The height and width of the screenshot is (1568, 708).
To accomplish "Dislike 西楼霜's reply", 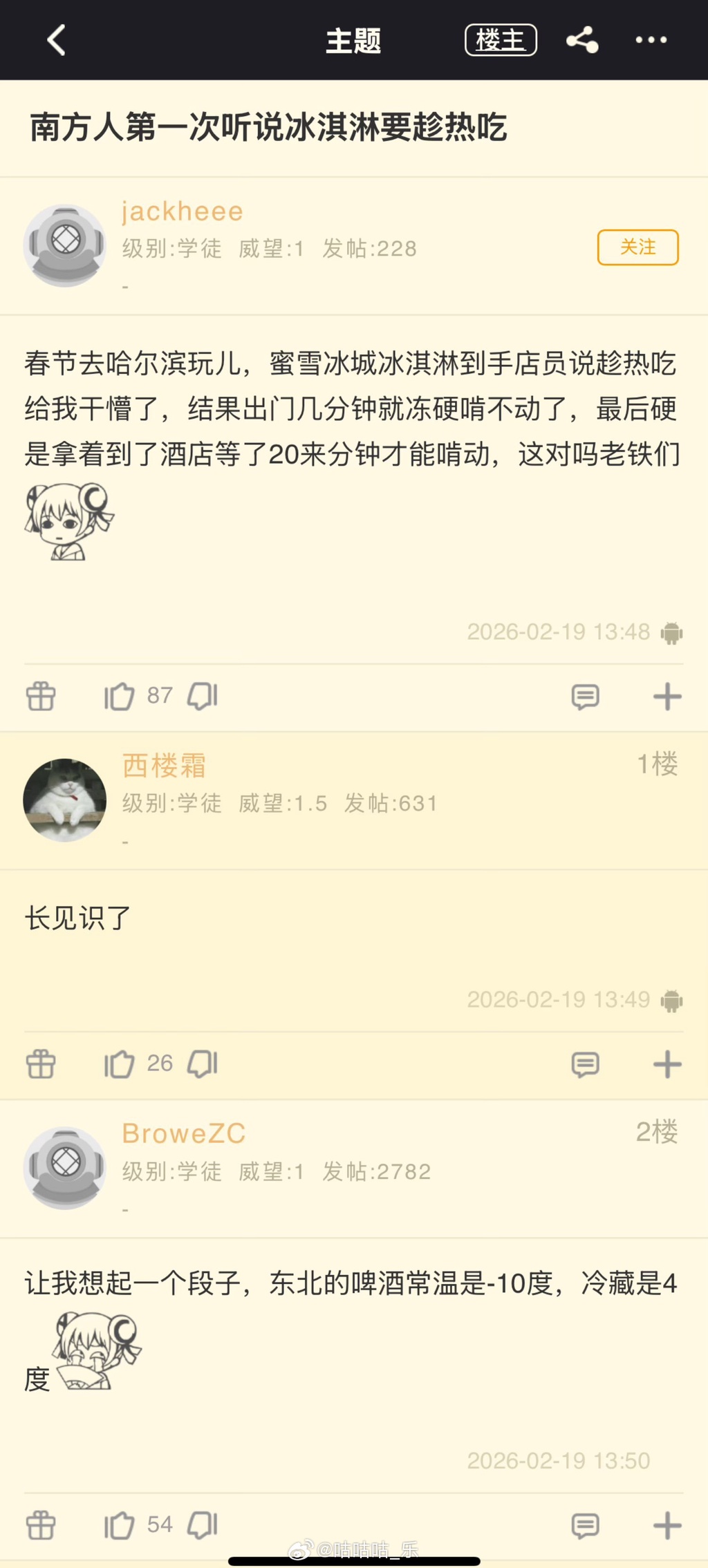I will tap(203, 1064).
